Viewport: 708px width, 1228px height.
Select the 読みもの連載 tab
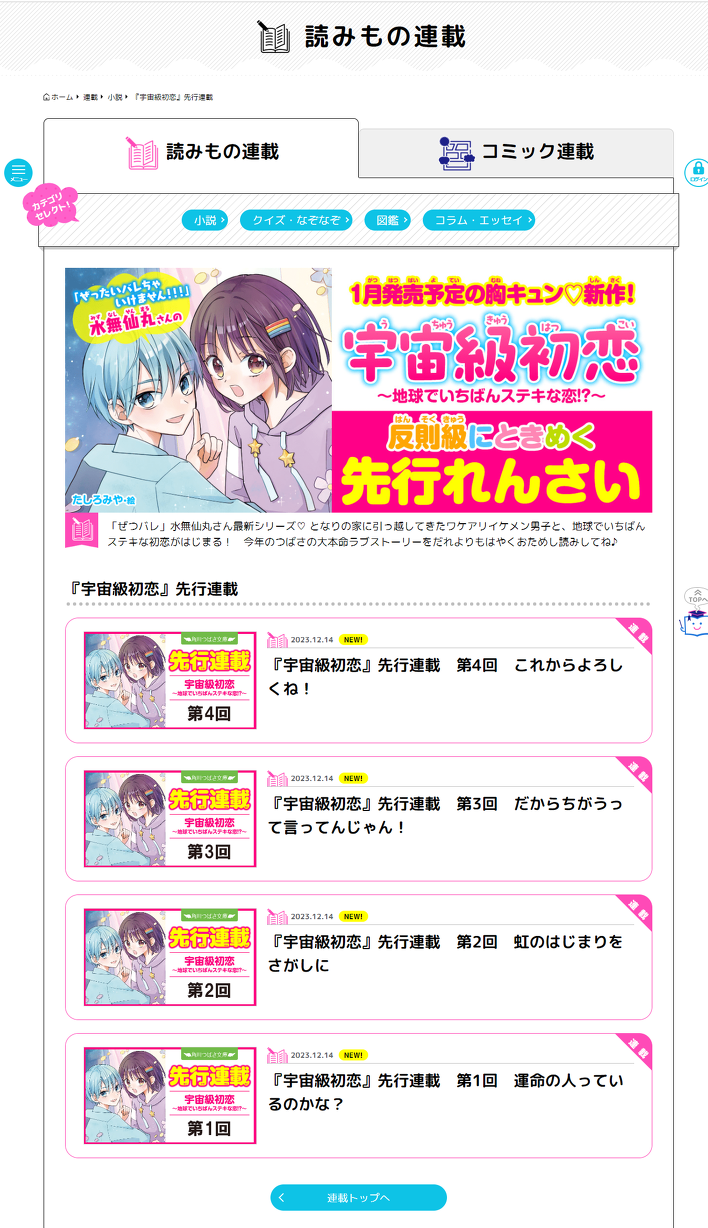(x=201, y=152)
